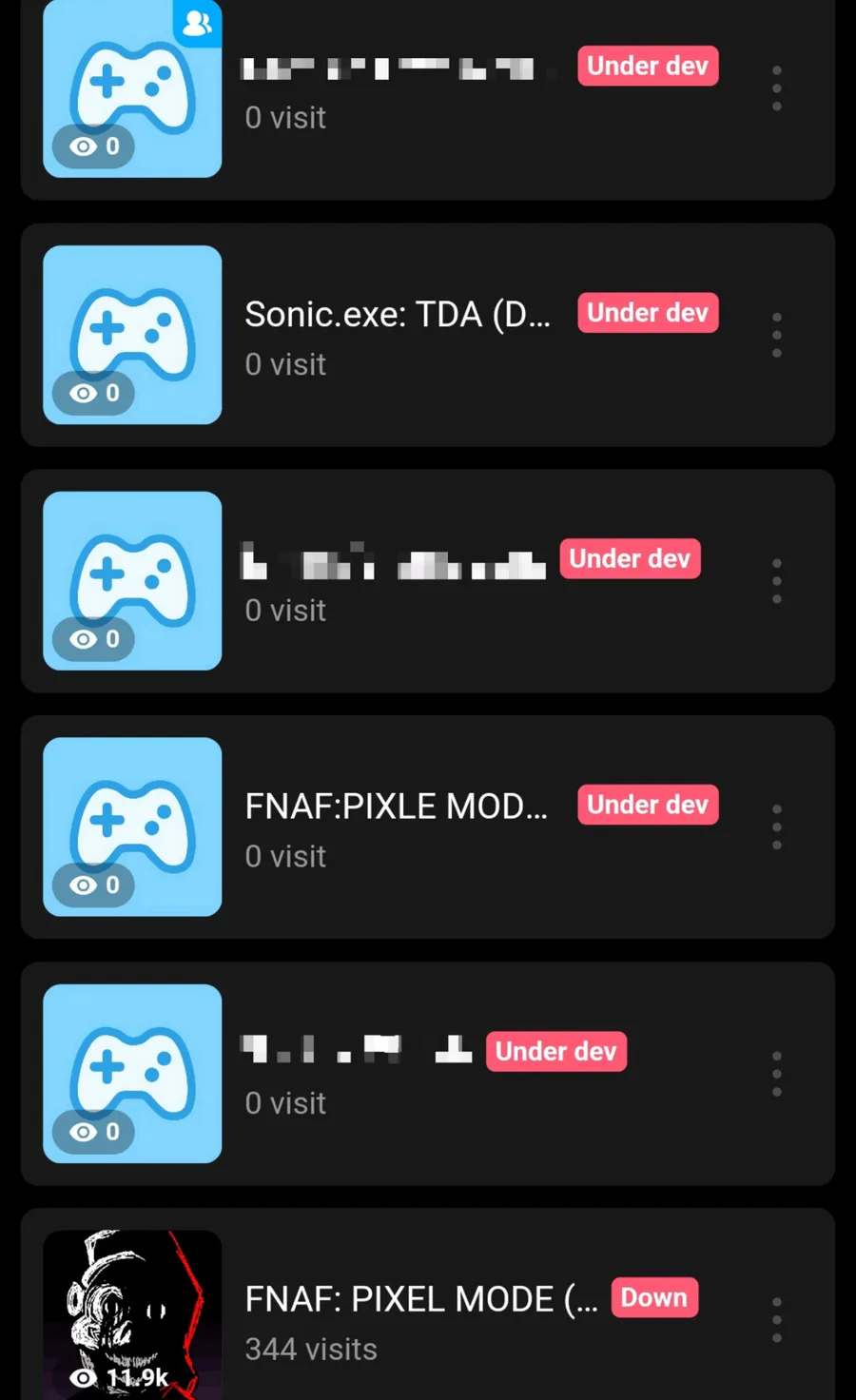Image resolution: width=856 pixels, height=1400 pixels.
Task: Open the FNAF:PIXLE MOD game card
Action: coord(427,827)
